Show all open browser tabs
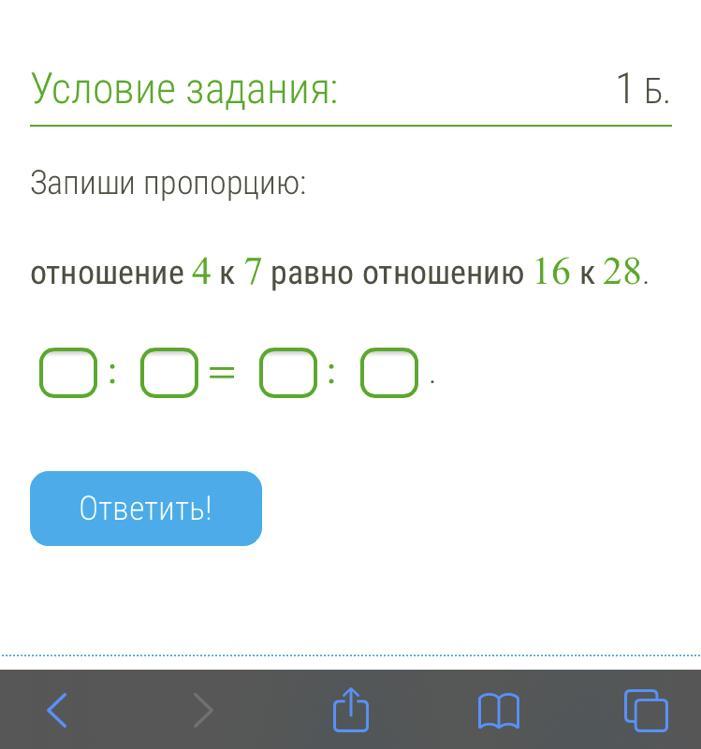 coord(645,710)
